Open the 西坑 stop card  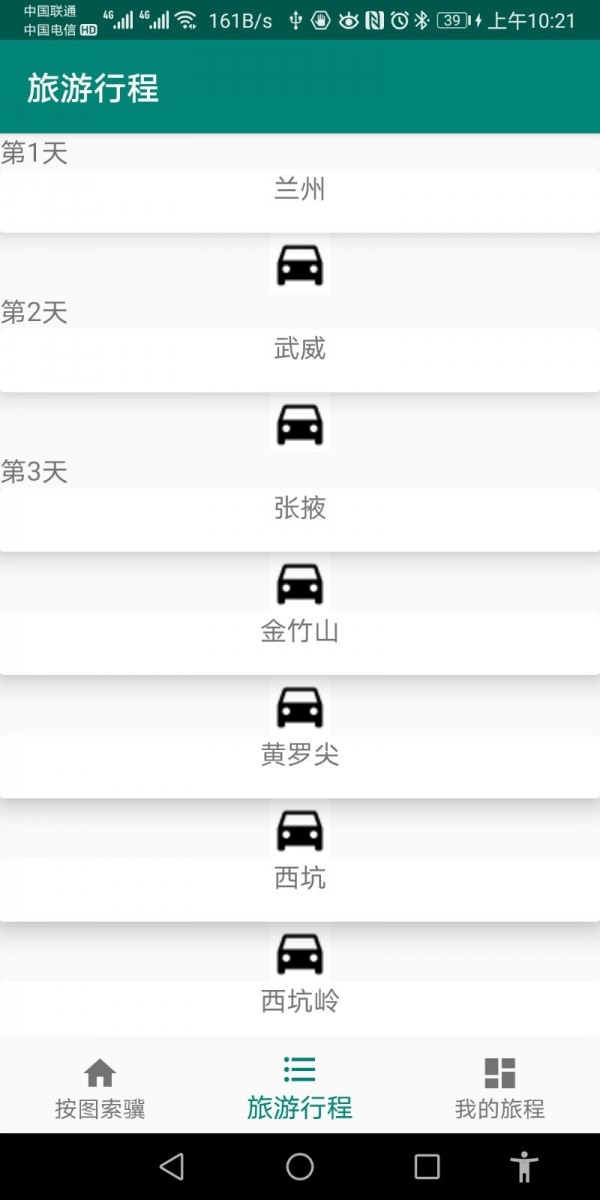pyautogui.click(x=300, y=889)
